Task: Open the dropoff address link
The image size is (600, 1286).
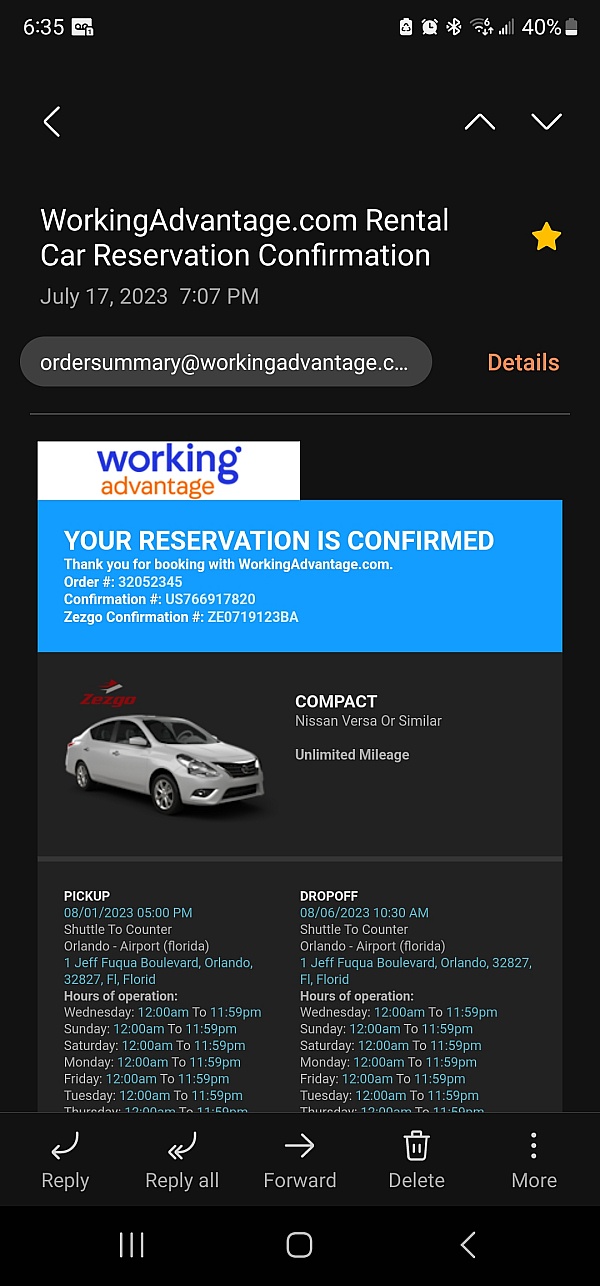Action: click(415, 963)
